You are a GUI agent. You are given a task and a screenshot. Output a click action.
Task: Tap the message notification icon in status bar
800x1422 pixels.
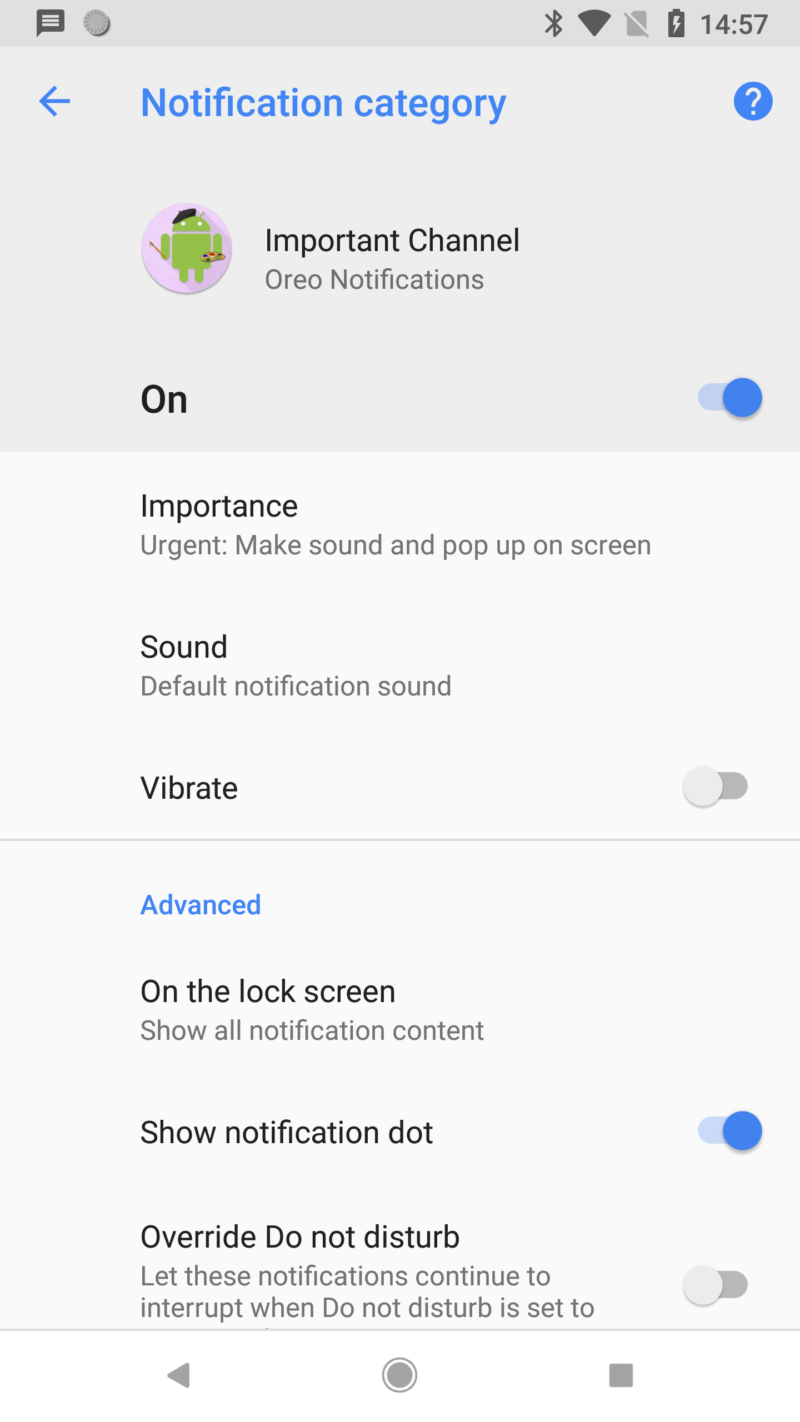[49, 22]
